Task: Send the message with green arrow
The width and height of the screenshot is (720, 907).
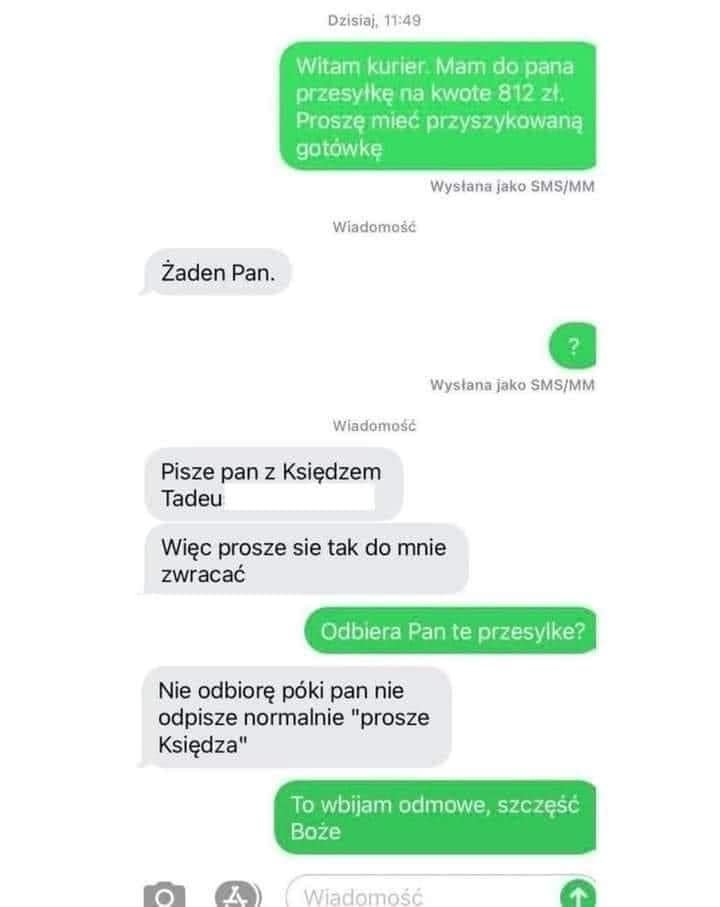Action: [577, 894]
